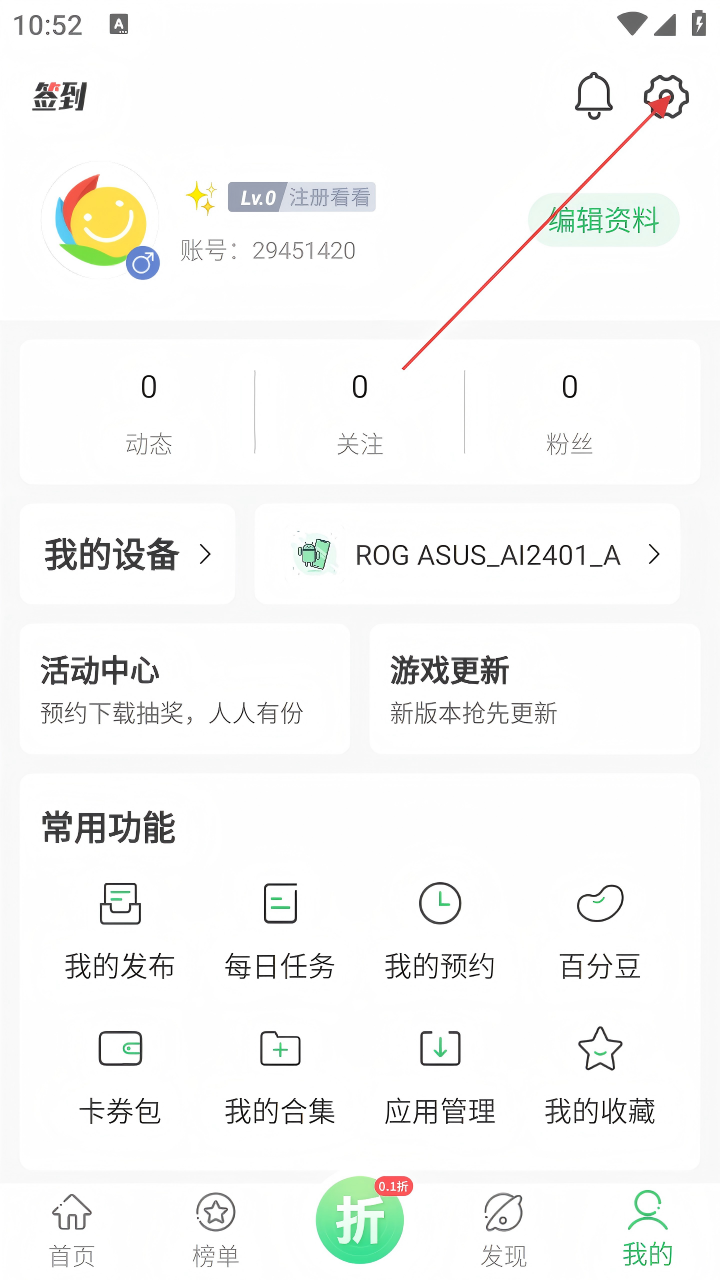The image size is (720, 1280).
Task: Open the settings gear icon
Action: coord(666,97)
